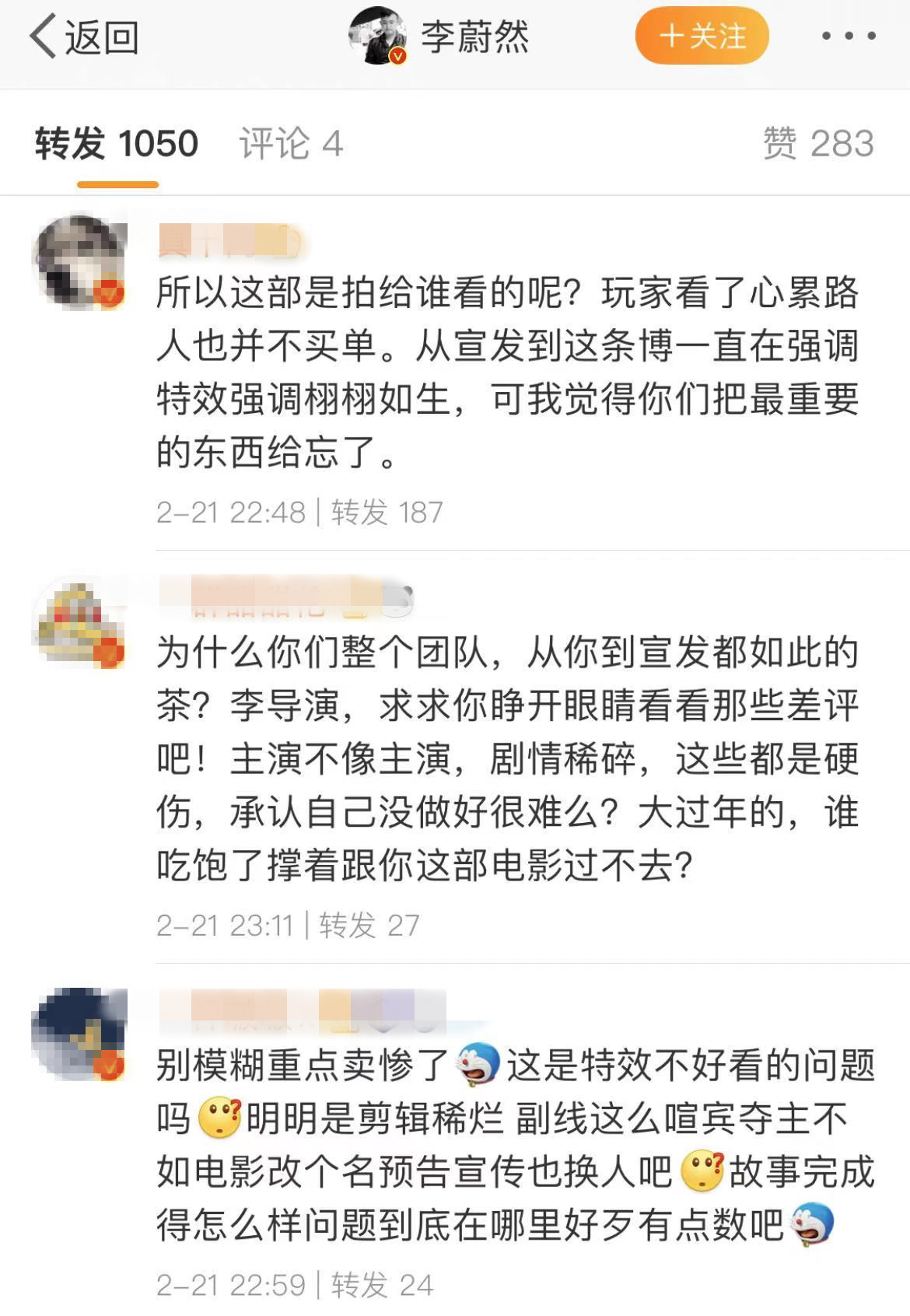This screenshot has height=1316, width=910.
Task: Tap the avatar beside the 23:11 repost
Action: [x=79, y=624]
